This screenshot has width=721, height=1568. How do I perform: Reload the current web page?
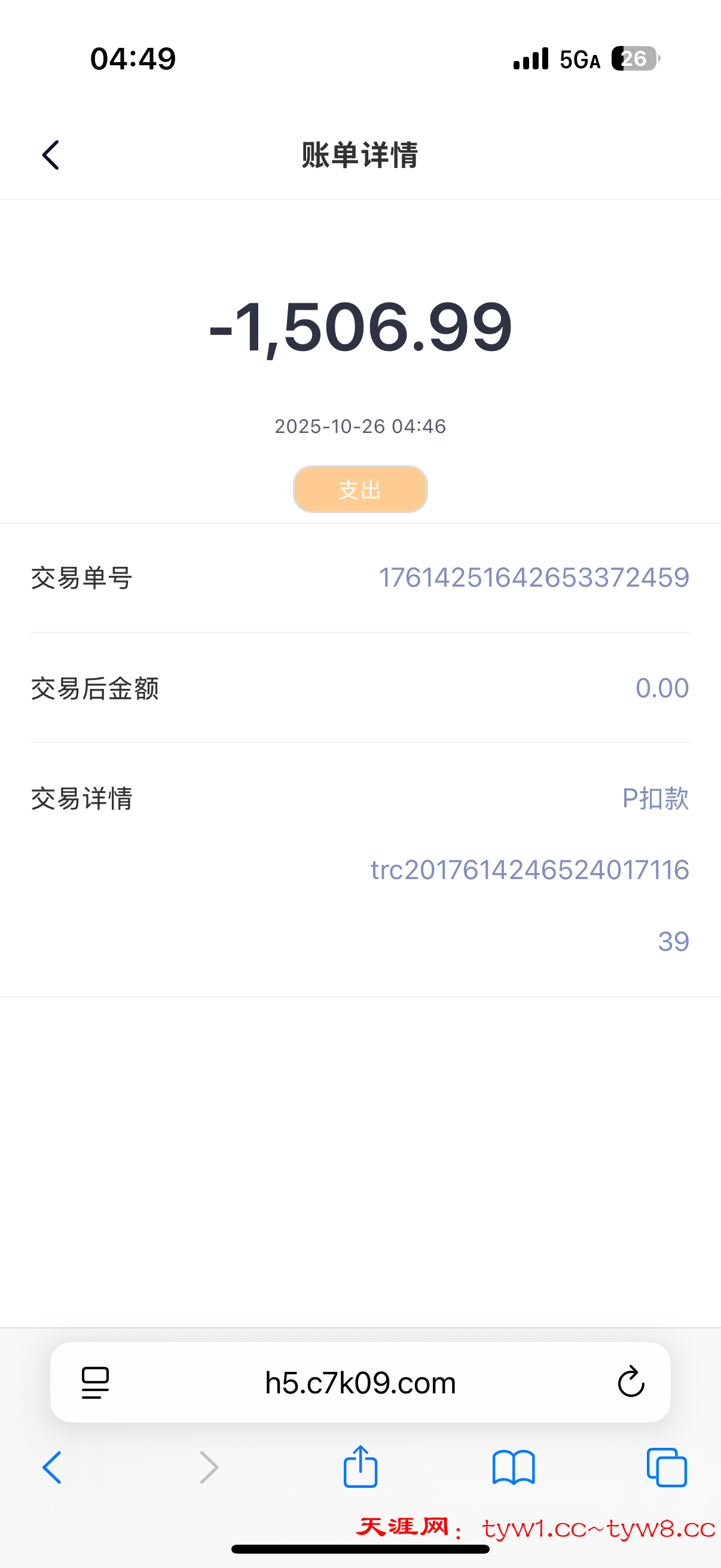tap(630, 1382)
